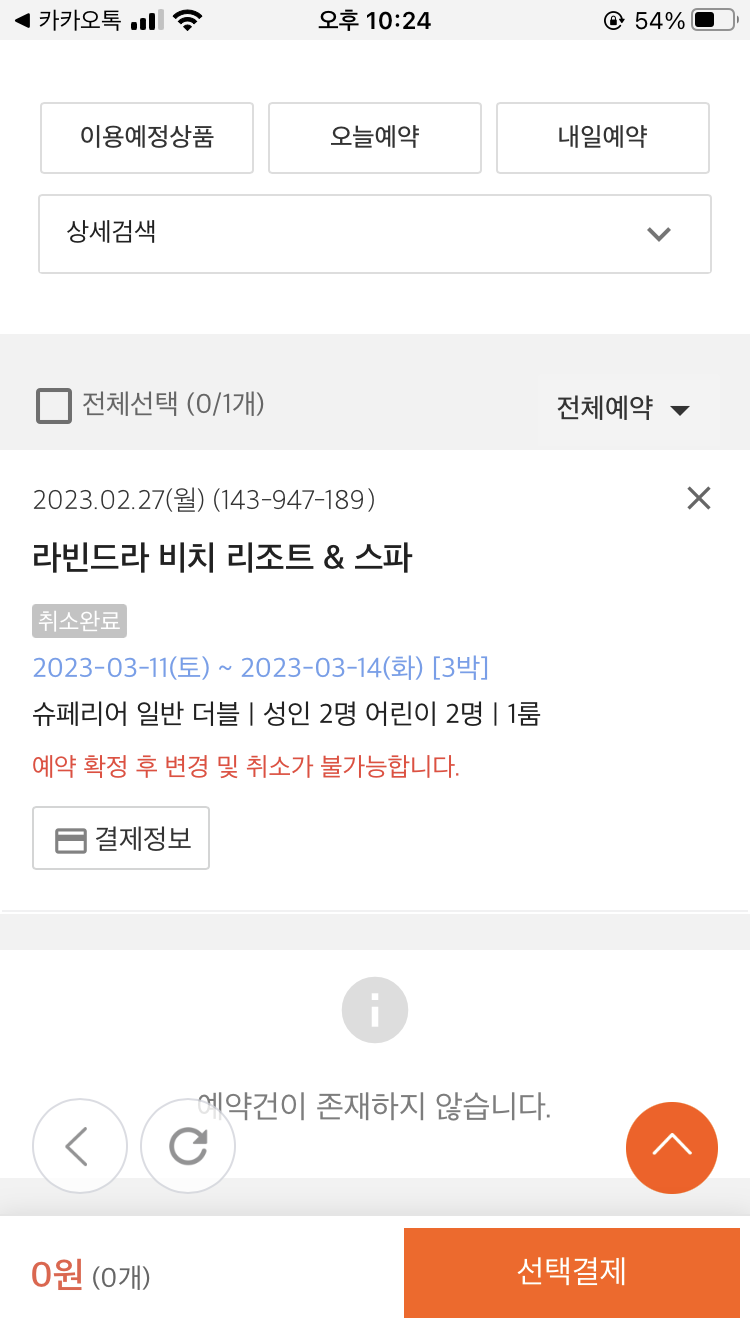This screenshot has width=750, height=1334.
Task: Remove the 라빈드라 비치 리조트 reservation with X
Action: click(x=699, y=498)
